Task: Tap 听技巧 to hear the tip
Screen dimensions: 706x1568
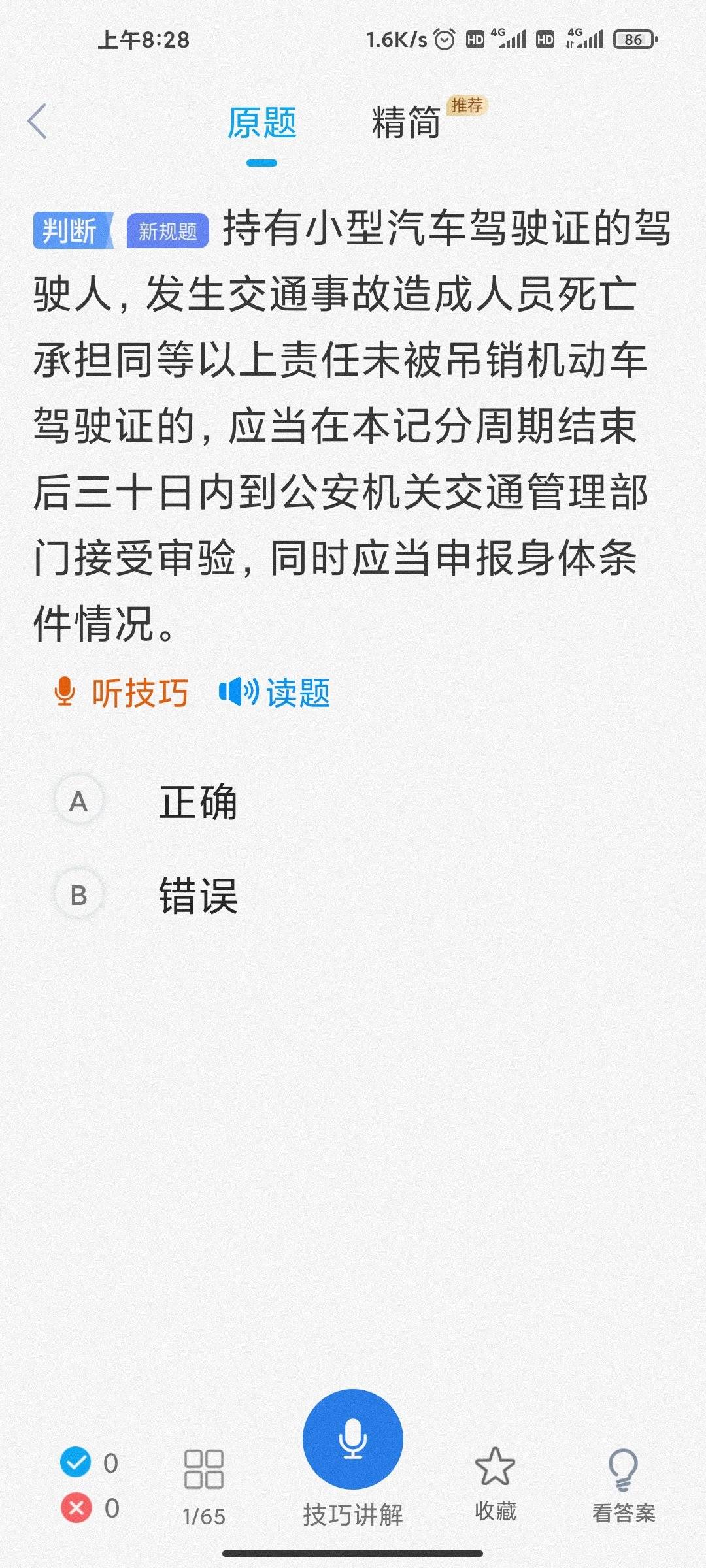Action: [x=122, y=693]
